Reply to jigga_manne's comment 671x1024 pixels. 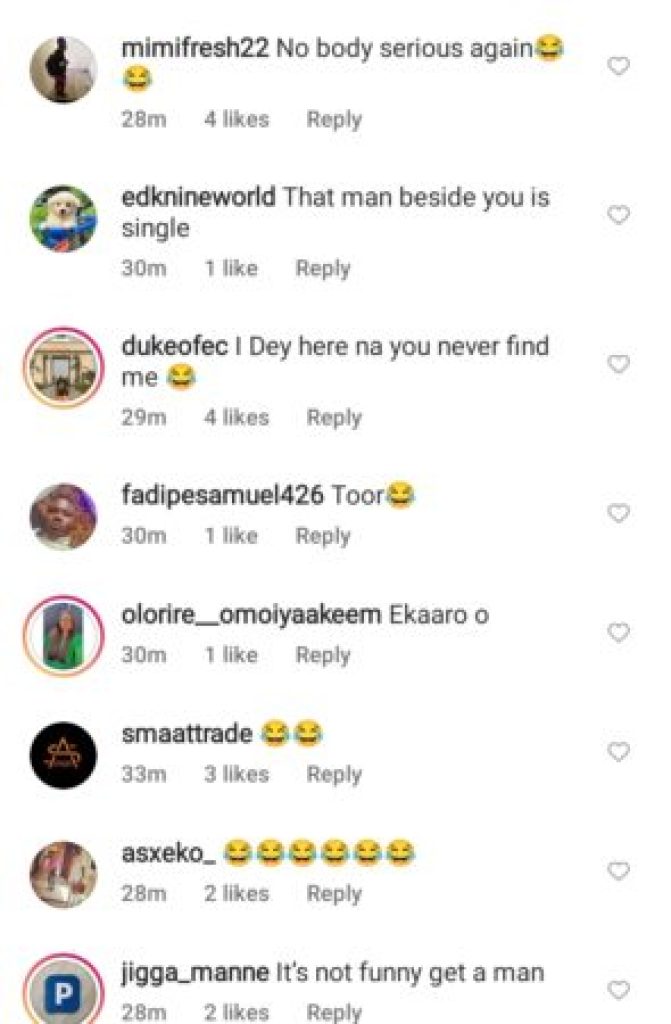(333, 1012)
